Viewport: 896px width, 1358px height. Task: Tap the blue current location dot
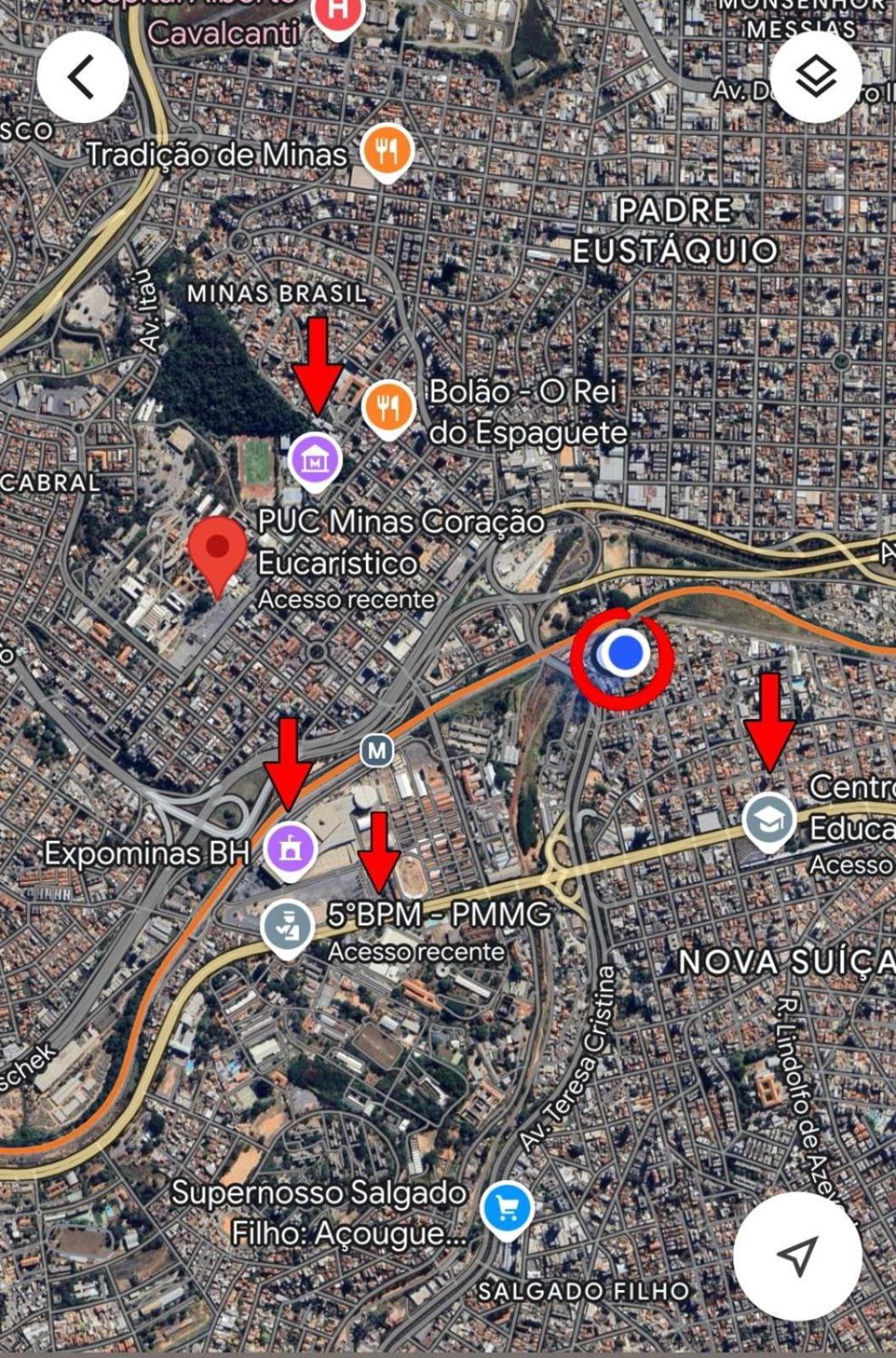[627, 652]
